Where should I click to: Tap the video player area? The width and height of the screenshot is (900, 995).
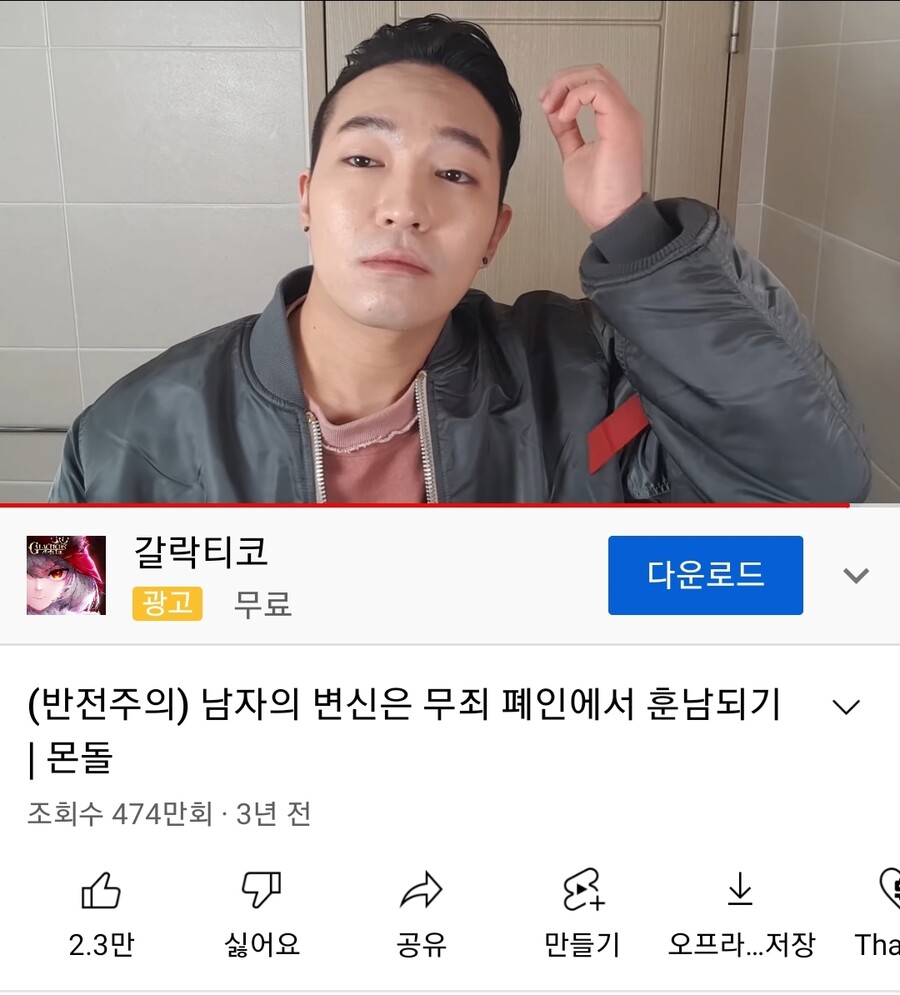(450, 250)
